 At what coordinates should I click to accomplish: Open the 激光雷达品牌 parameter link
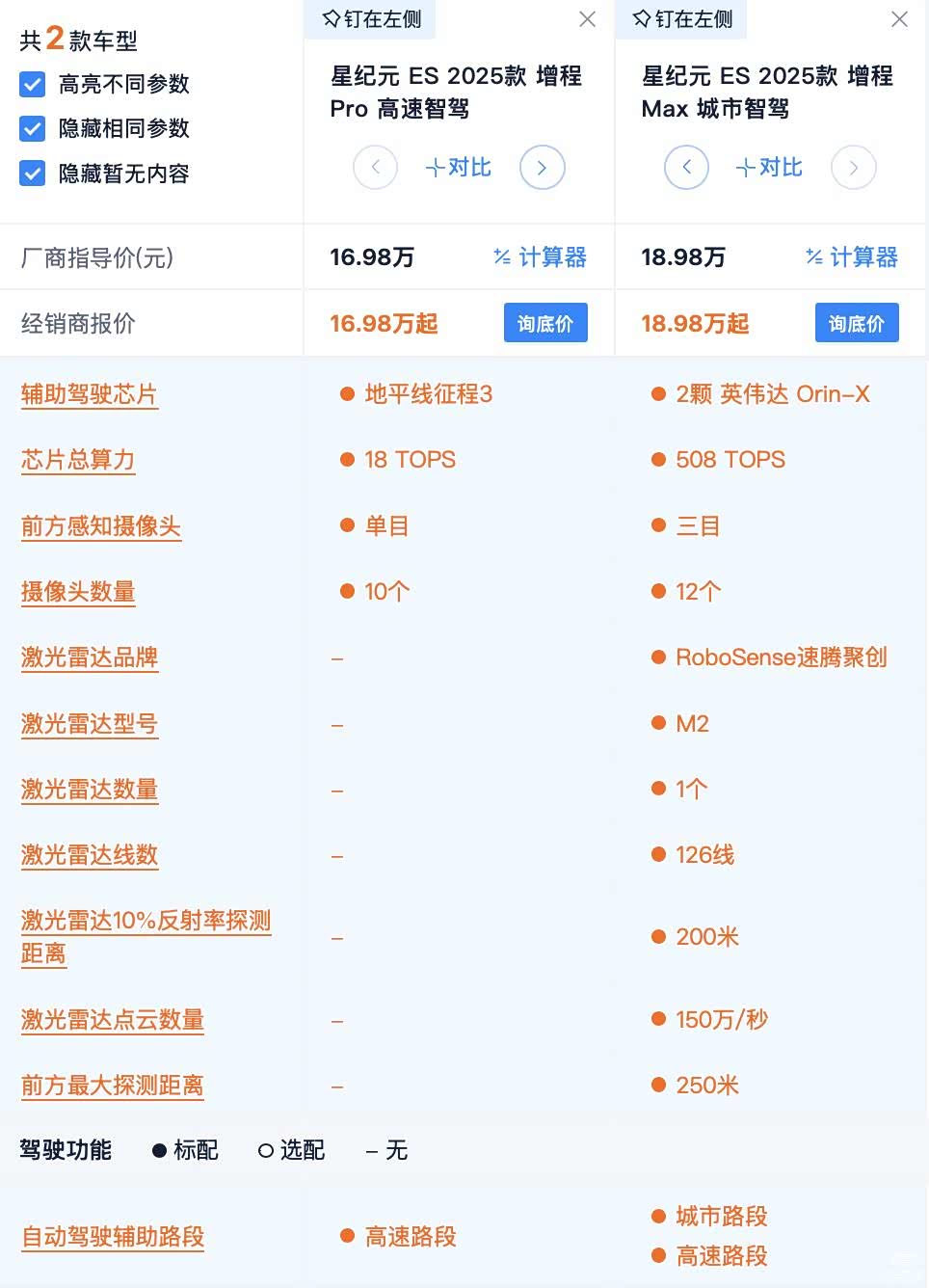(90, 657)
